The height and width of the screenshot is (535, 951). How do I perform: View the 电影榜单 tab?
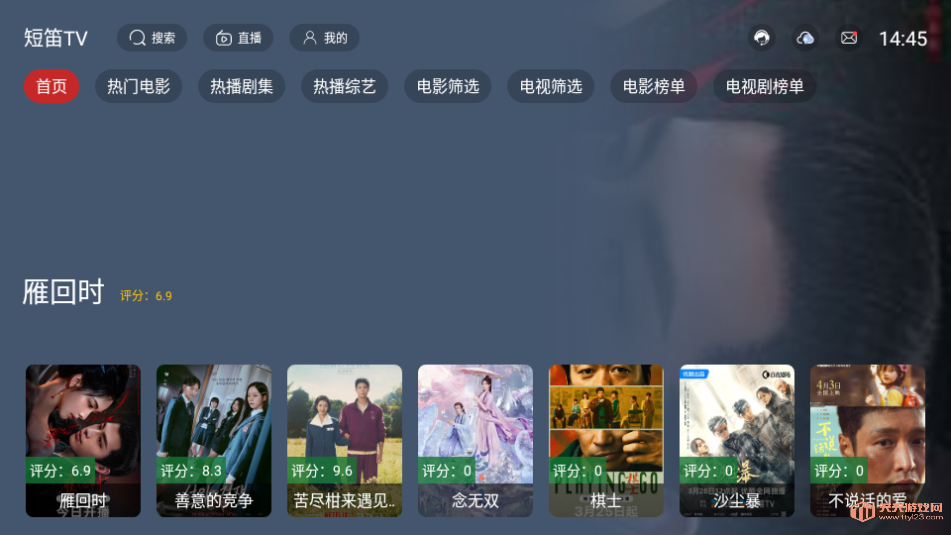pos(654,86)
